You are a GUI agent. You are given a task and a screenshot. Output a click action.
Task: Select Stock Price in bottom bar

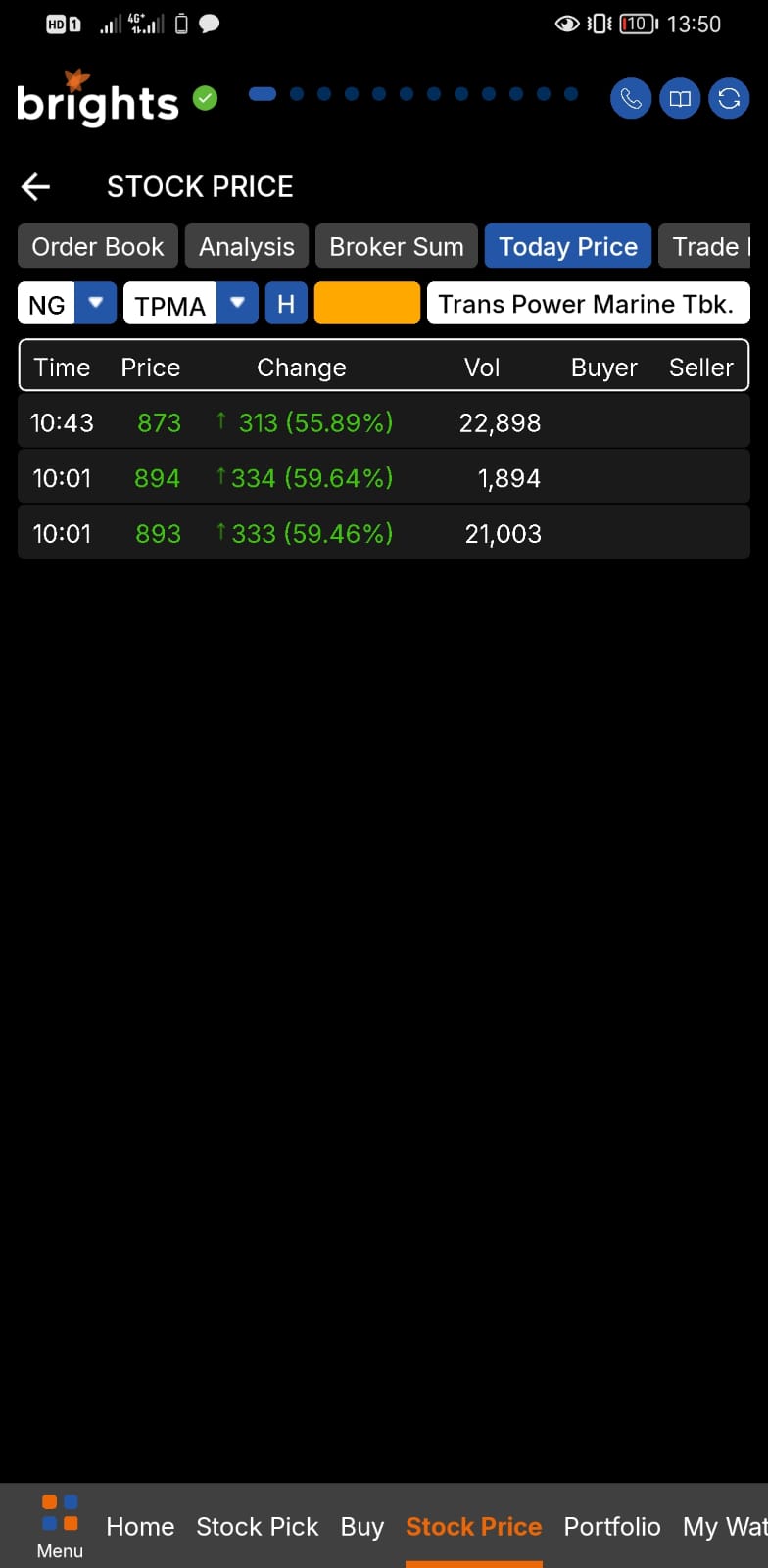(473, 1526)
